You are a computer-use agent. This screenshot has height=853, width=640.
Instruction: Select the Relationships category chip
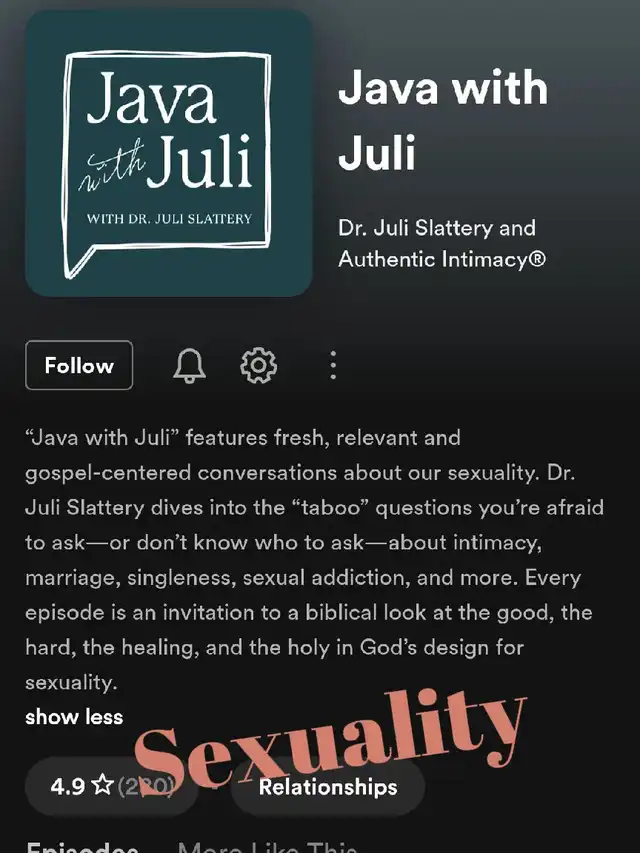[327, 787]
